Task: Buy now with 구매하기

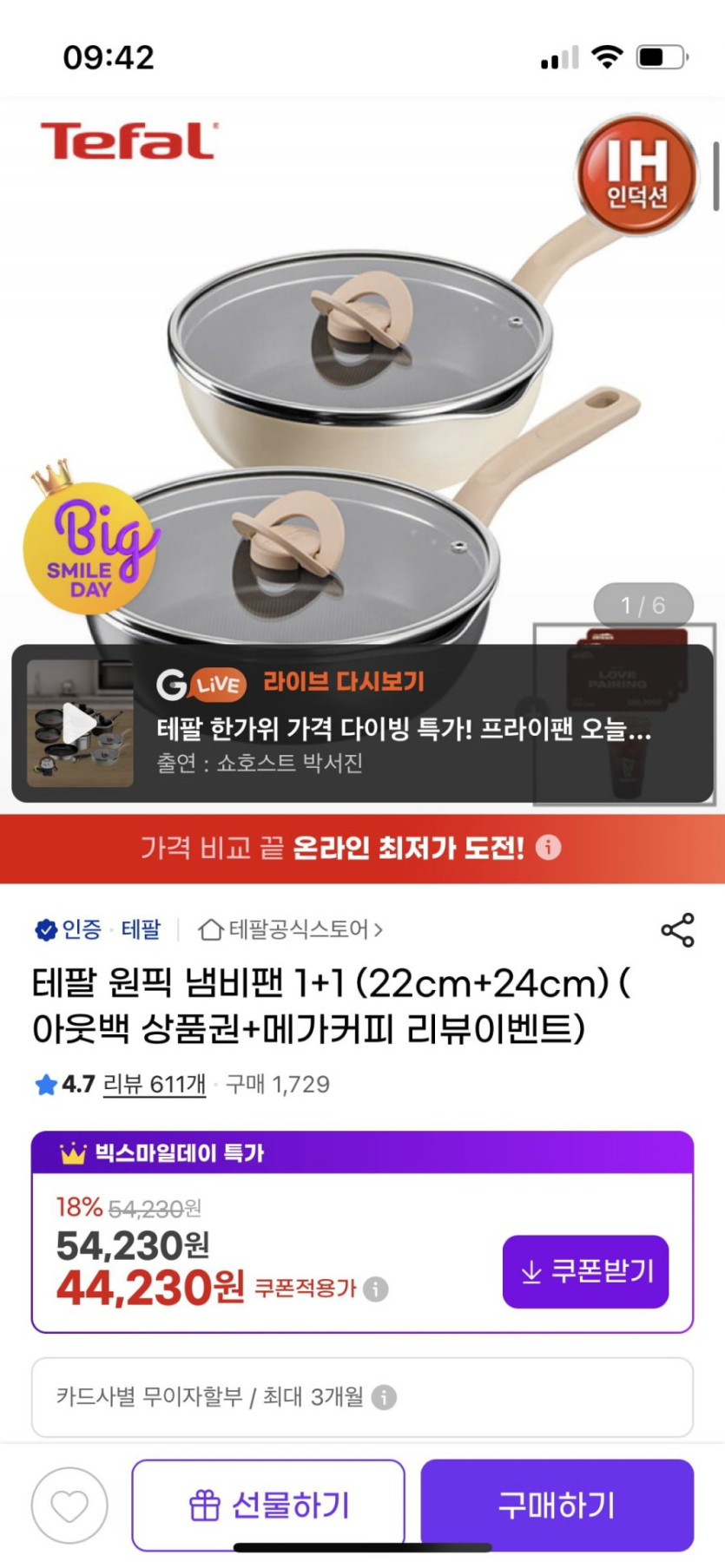Action: (557, 1506)
